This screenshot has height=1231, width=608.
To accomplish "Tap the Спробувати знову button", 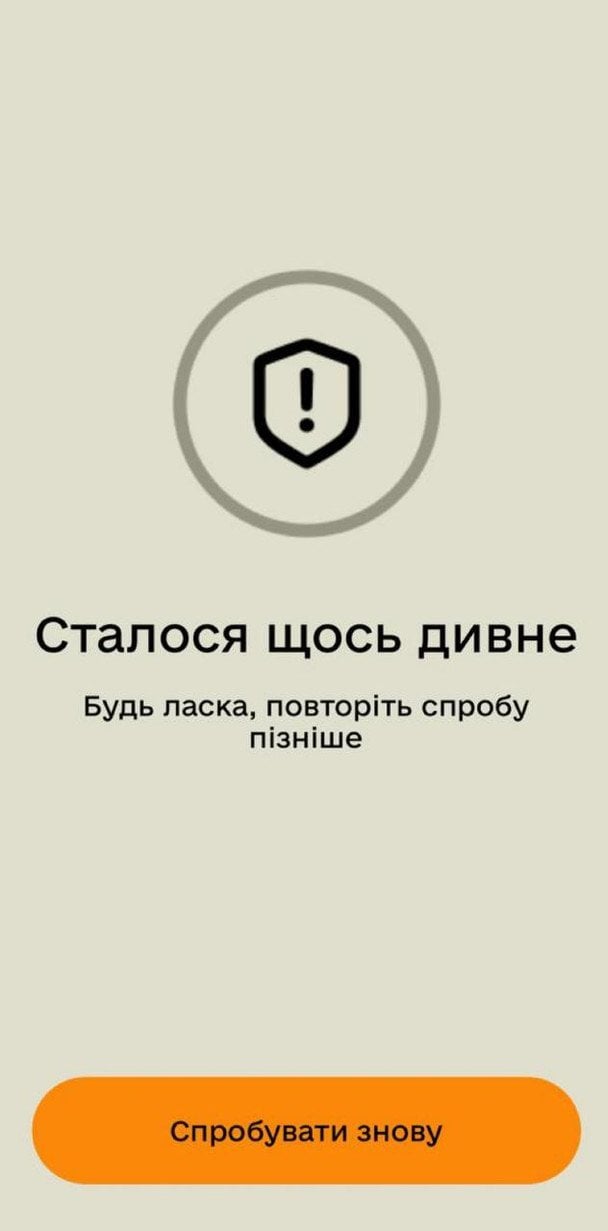I will [305, 1132].
